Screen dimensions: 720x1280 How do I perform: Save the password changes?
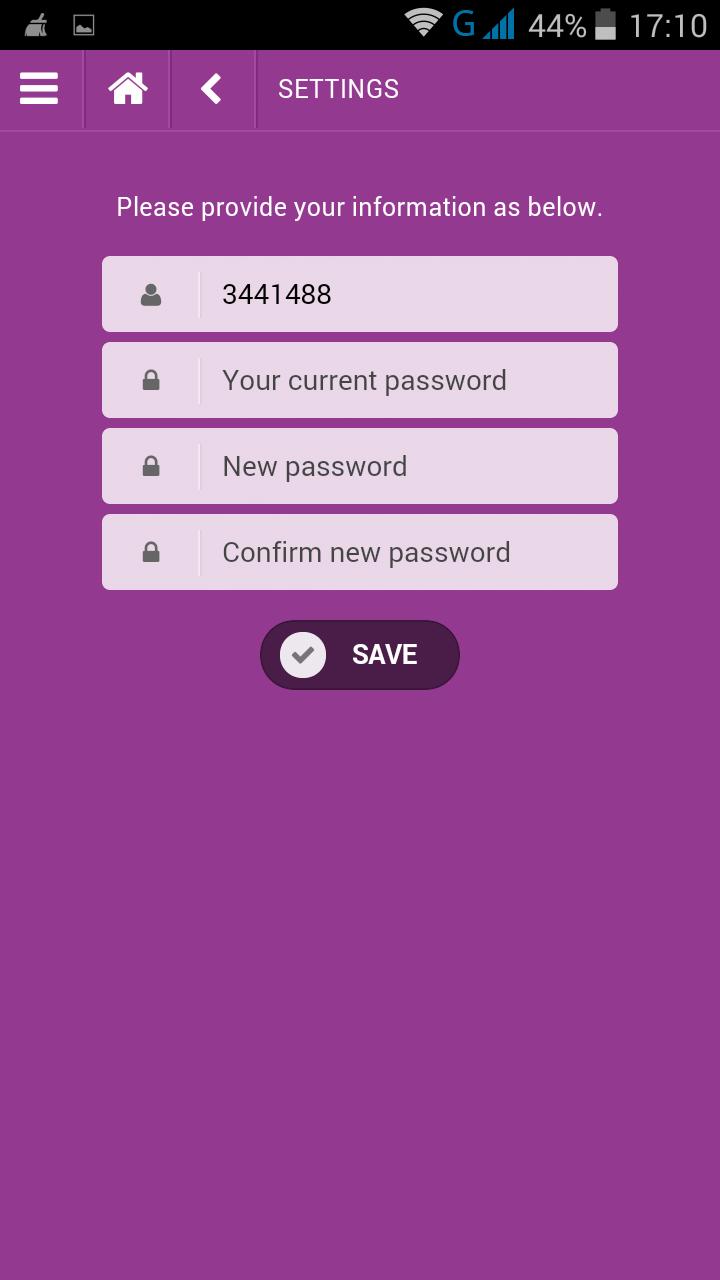point(360,655)
